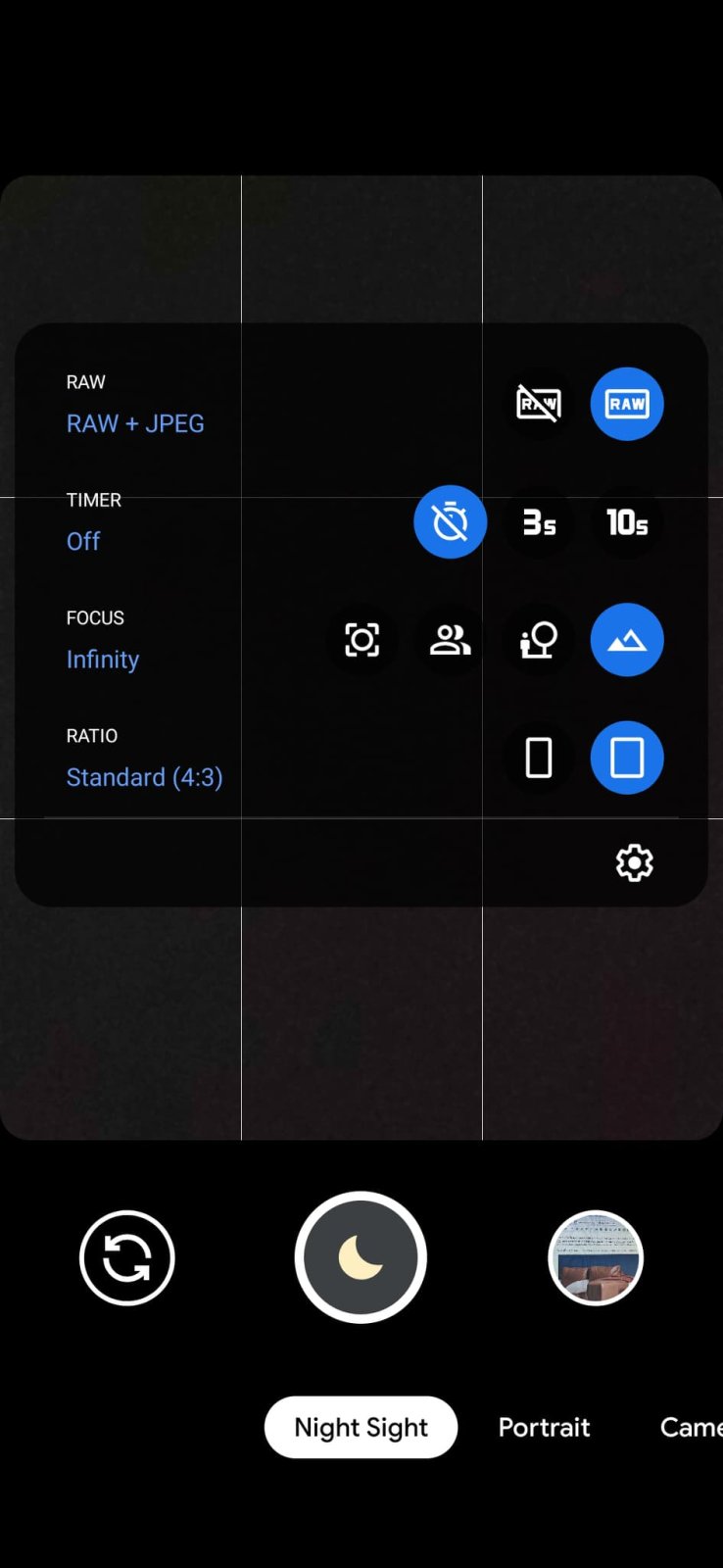Select the RAW + JPEG option
Image resolution: width=723 pixels, height=1568 pixels.
(x=627, y=404)
